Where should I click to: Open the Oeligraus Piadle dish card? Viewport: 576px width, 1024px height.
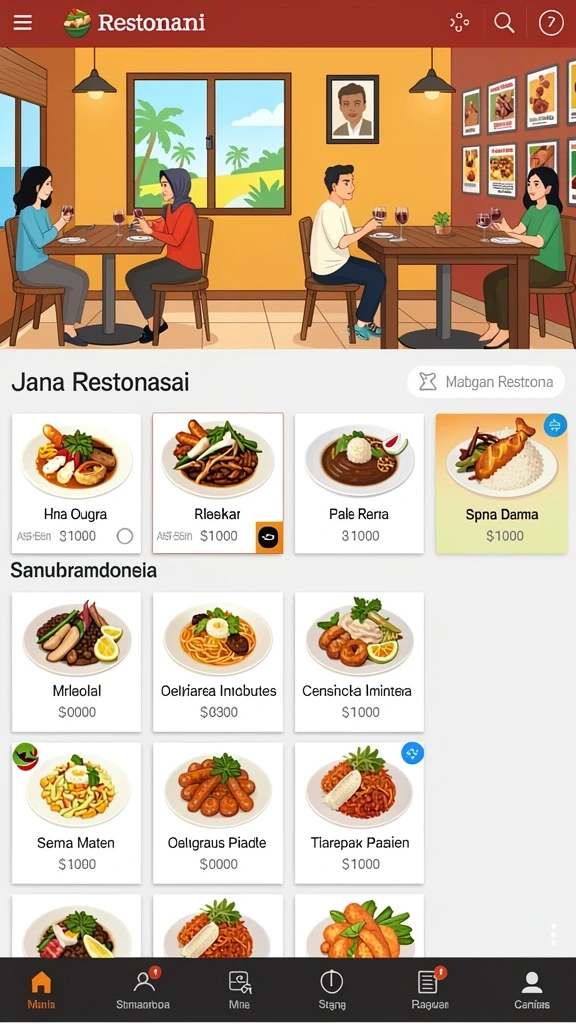click(218, 813)
